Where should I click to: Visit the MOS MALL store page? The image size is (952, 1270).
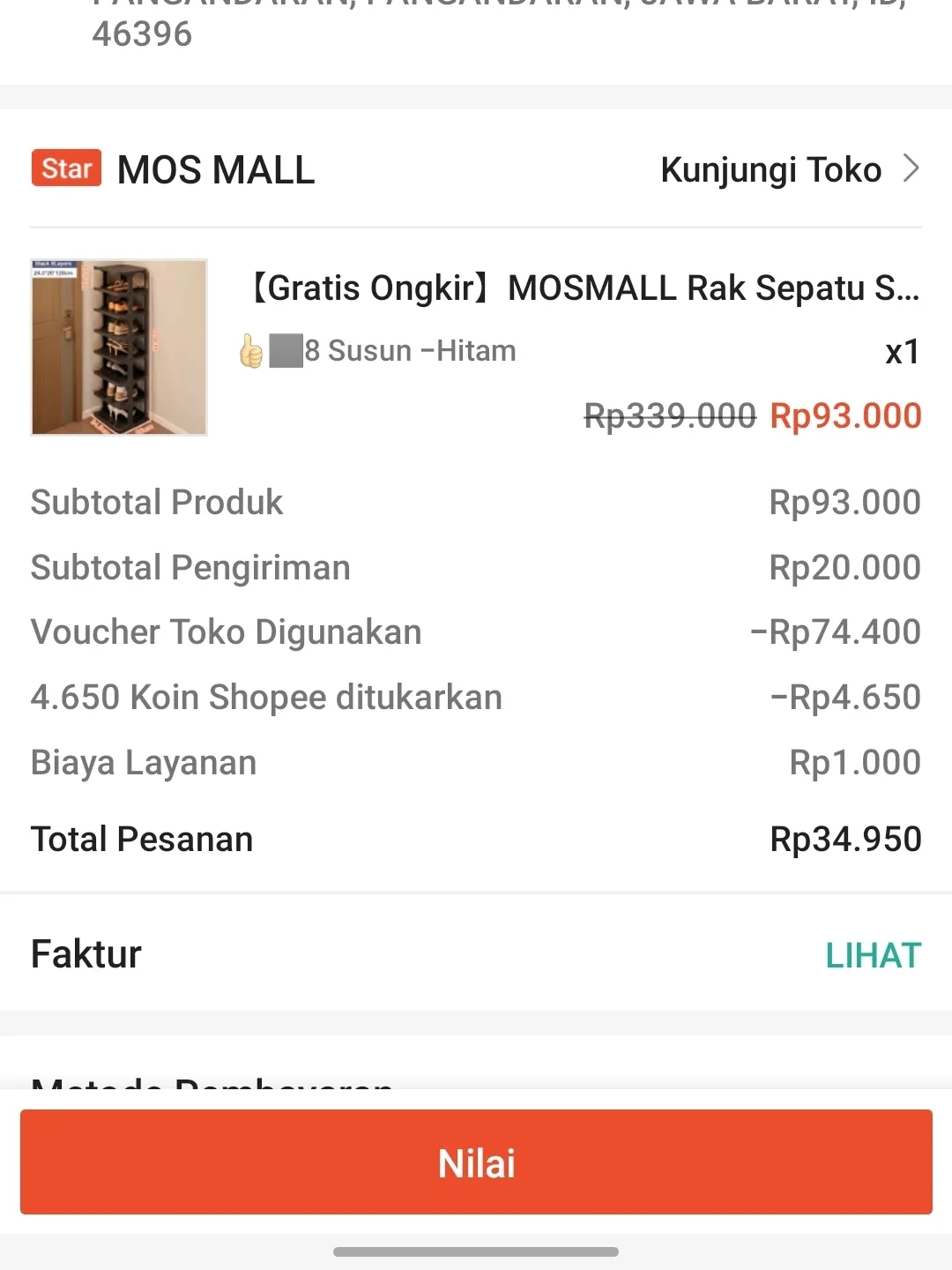click(x=789, y=169)
